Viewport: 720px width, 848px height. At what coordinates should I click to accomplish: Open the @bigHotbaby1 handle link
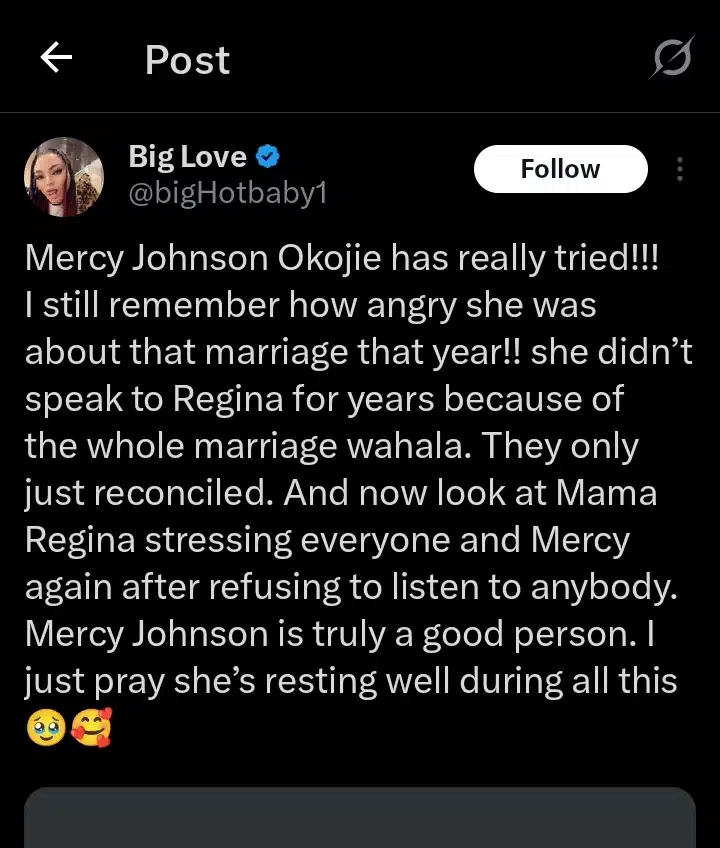point(228,194)
